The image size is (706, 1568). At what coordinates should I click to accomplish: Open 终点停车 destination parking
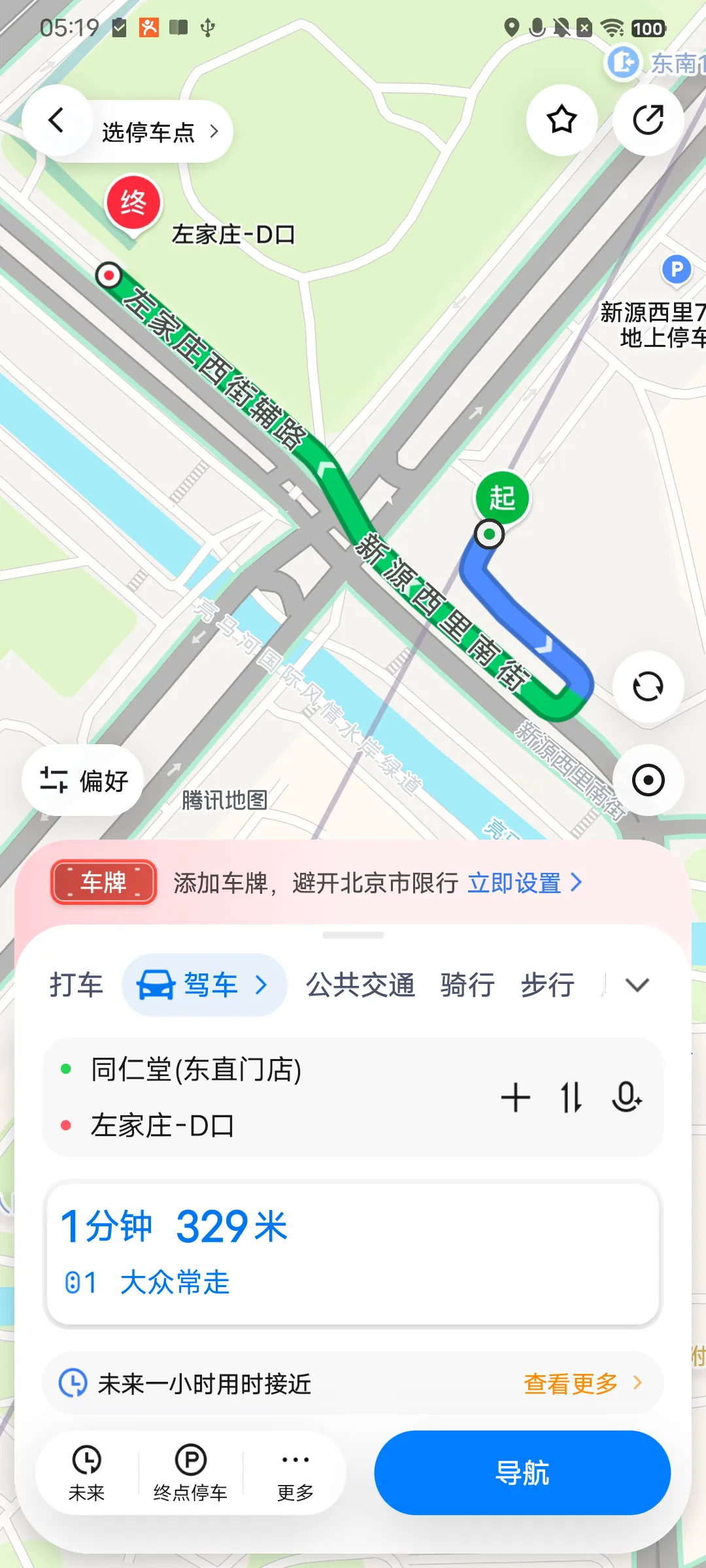click(190, 1473)
